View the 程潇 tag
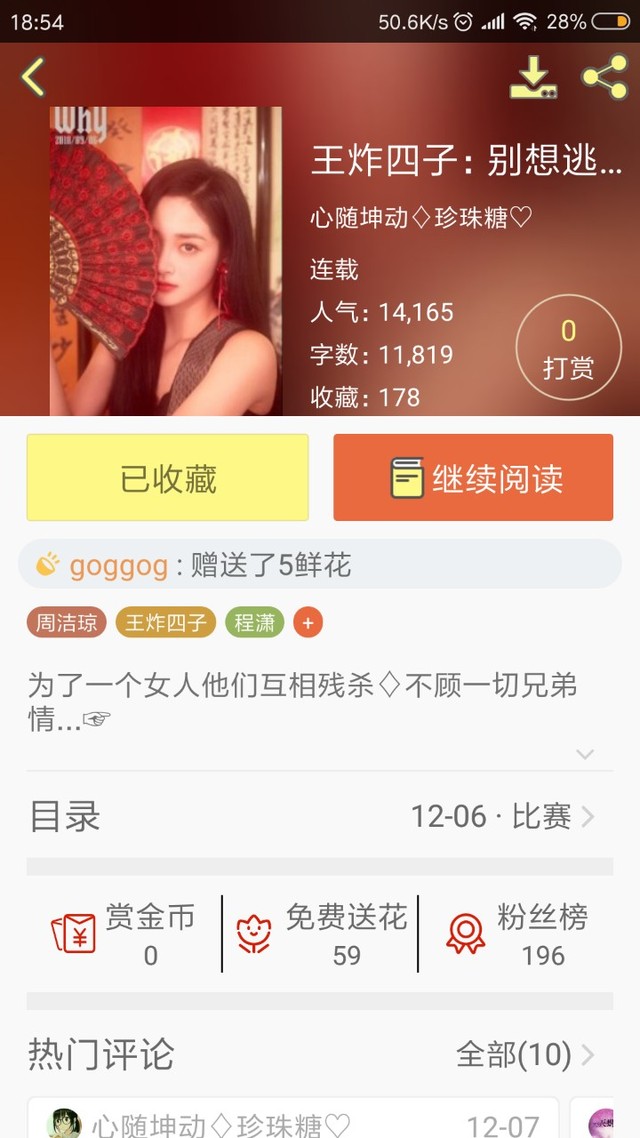Image resolution: width=640 pixels, height=1138 pixels. point(254,623)
